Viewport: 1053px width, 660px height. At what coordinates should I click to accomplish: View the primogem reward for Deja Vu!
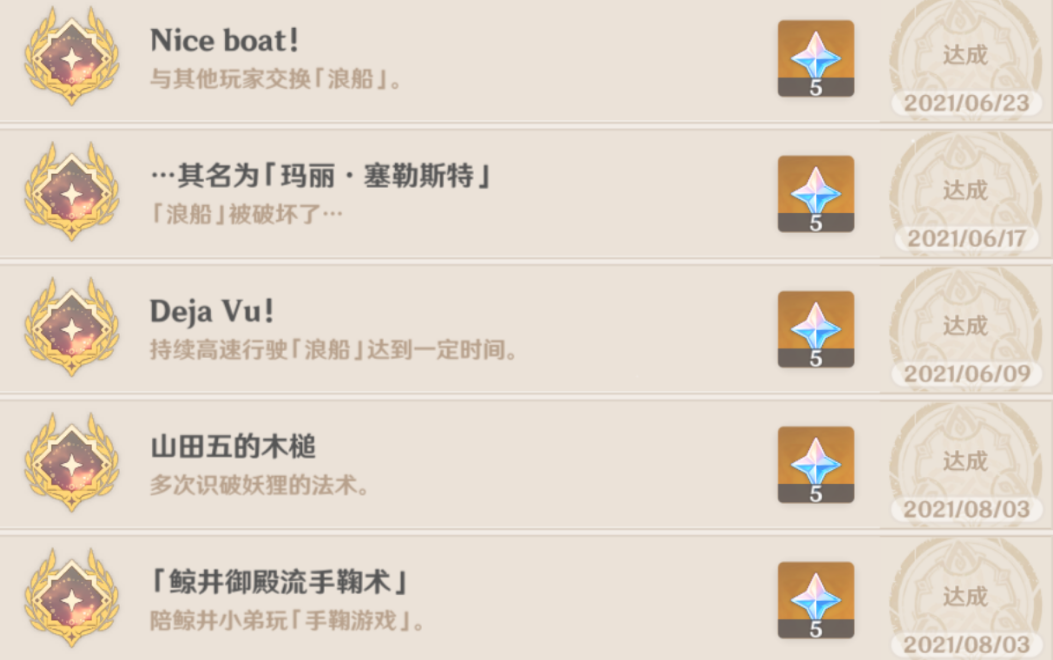[815, 329]
